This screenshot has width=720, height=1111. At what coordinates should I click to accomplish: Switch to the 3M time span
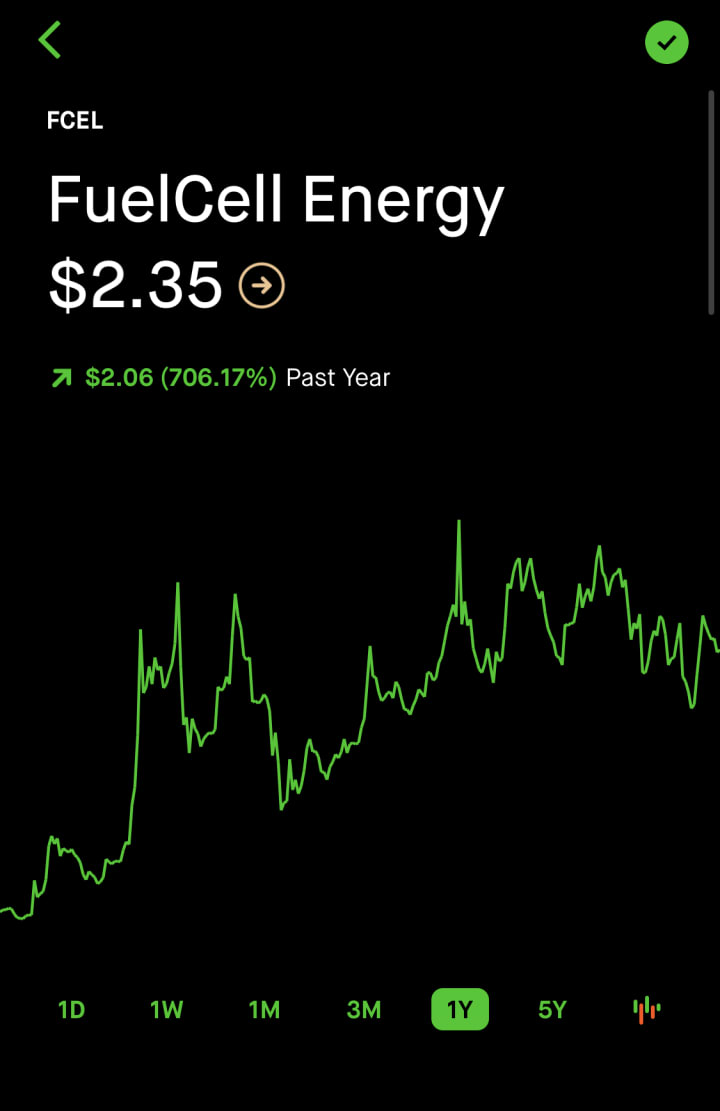[x=364, y=1010]
